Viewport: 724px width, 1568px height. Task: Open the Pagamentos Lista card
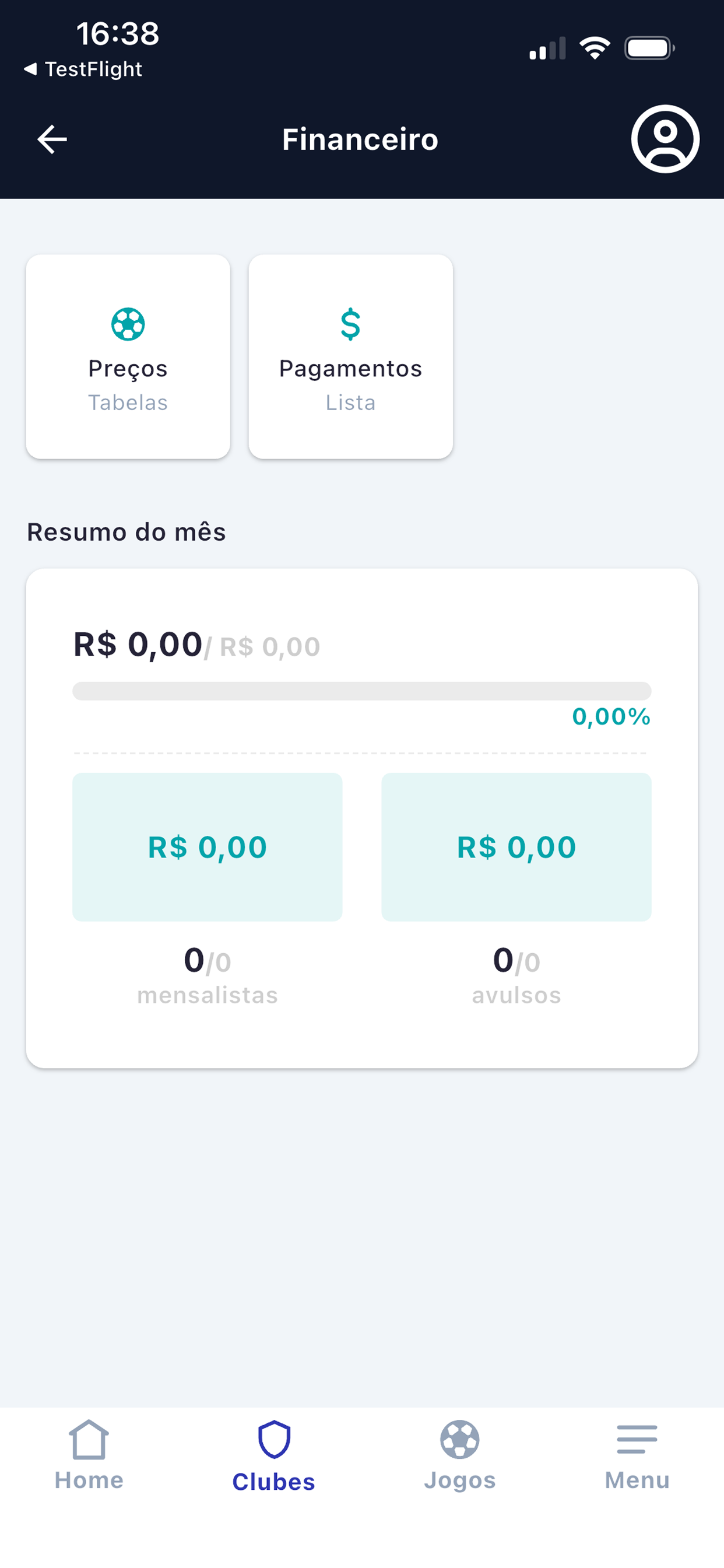point(351,356)
